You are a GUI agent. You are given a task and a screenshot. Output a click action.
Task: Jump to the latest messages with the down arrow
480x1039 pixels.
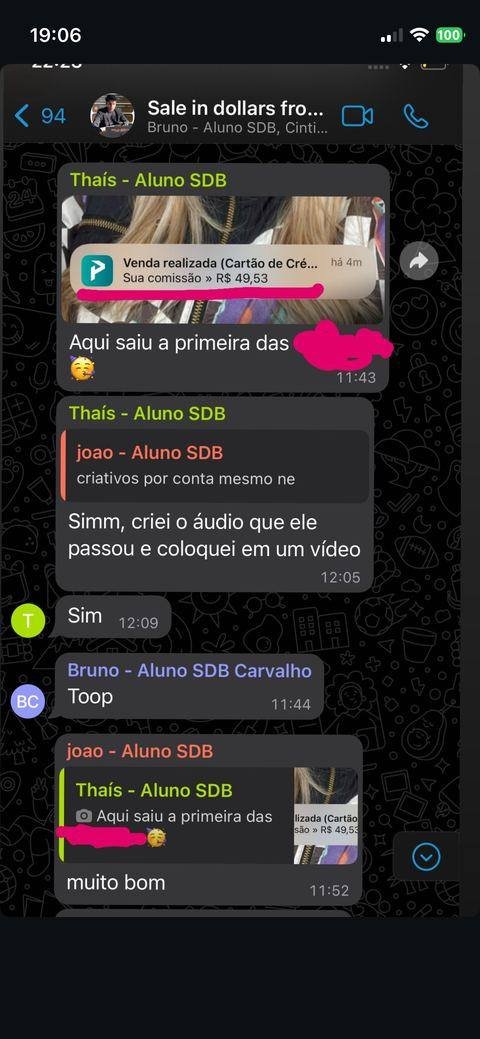click(x=426, y=857)
